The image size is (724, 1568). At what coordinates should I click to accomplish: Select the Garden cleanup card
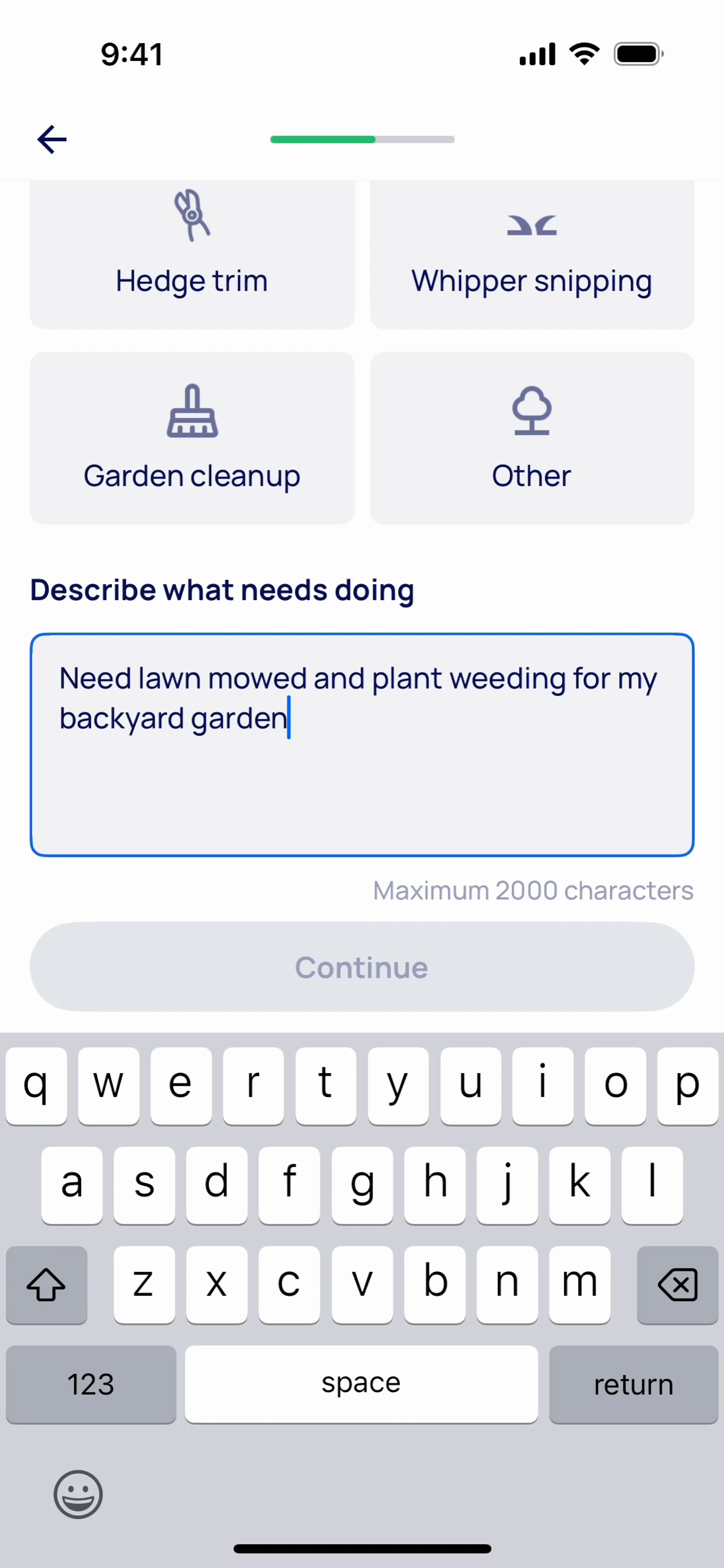pos(192,438)
